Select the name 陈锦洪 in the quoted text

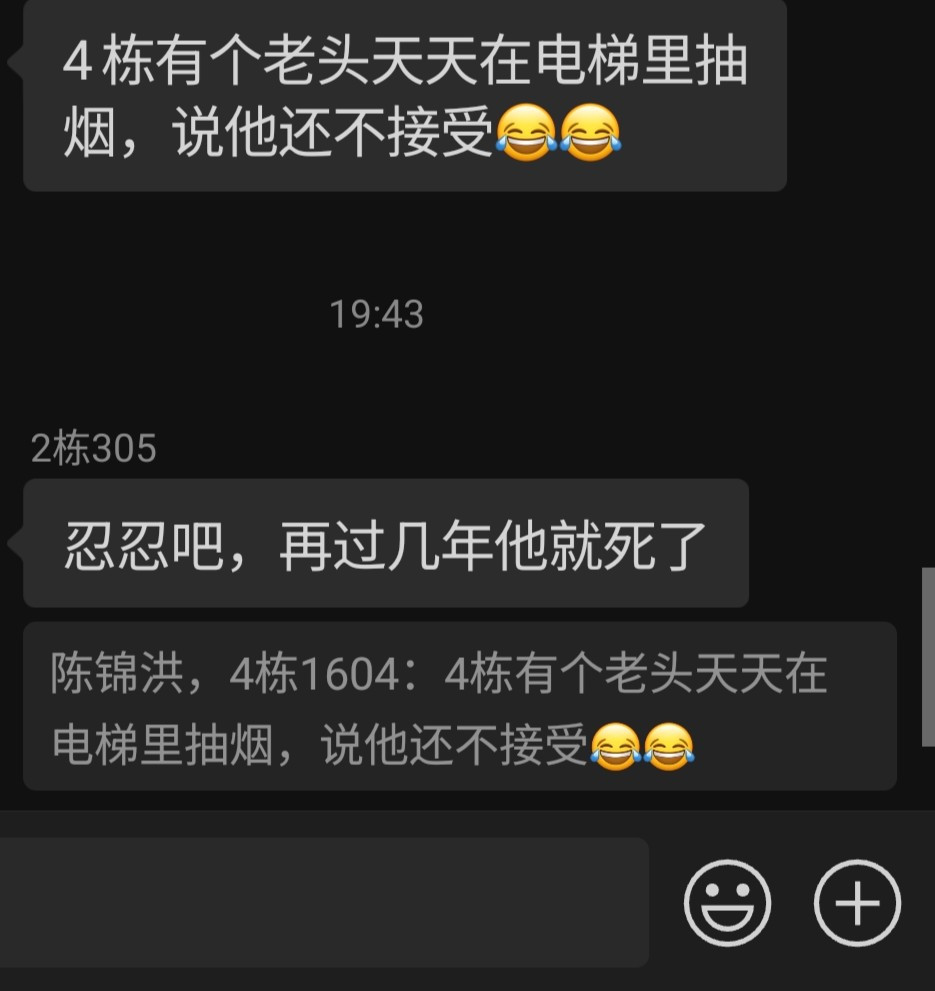point(110,675)
